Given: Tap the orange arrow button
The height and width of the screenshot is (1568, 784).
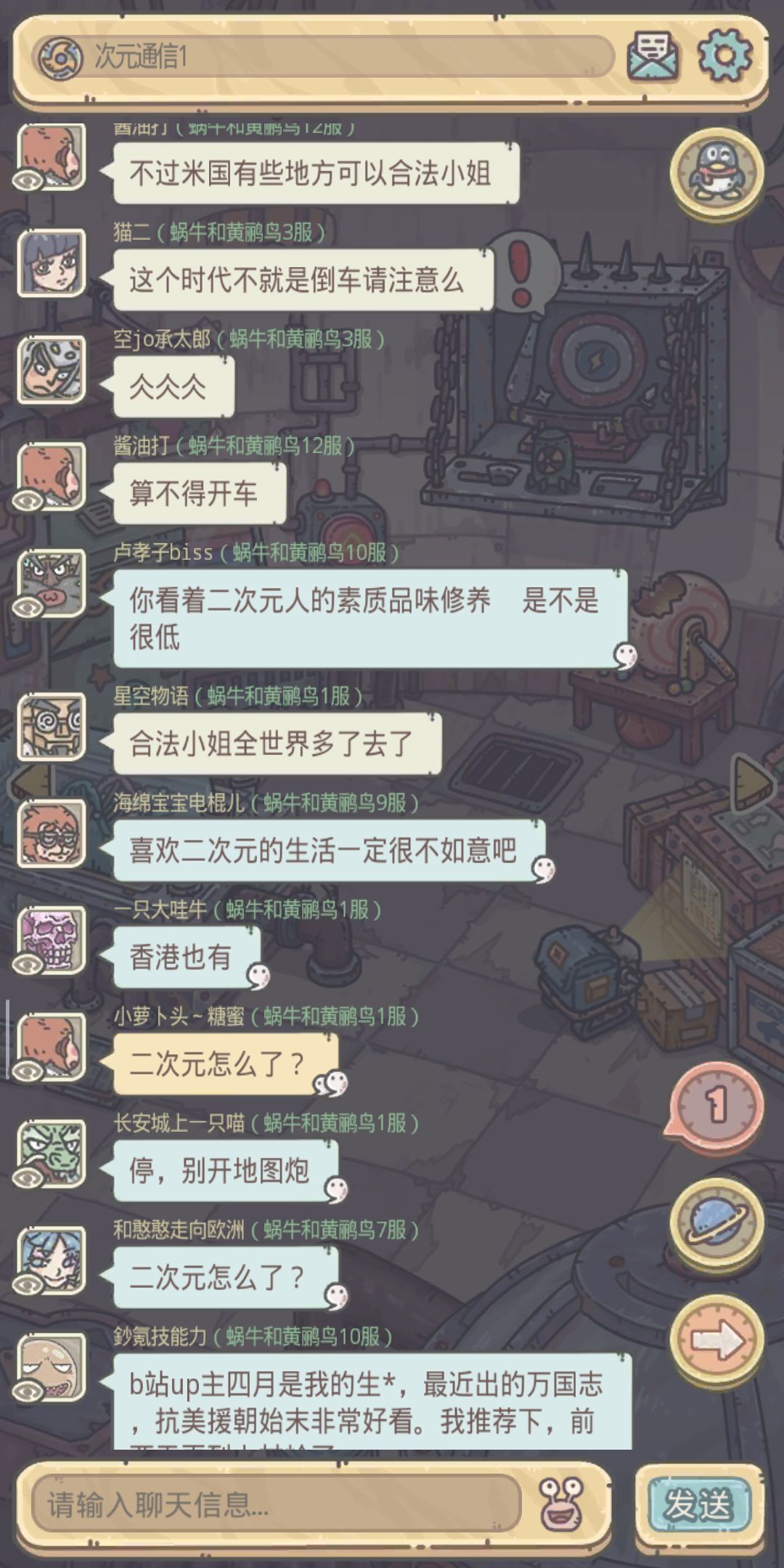Looking at the screenshot, I should coord(716,1340).
